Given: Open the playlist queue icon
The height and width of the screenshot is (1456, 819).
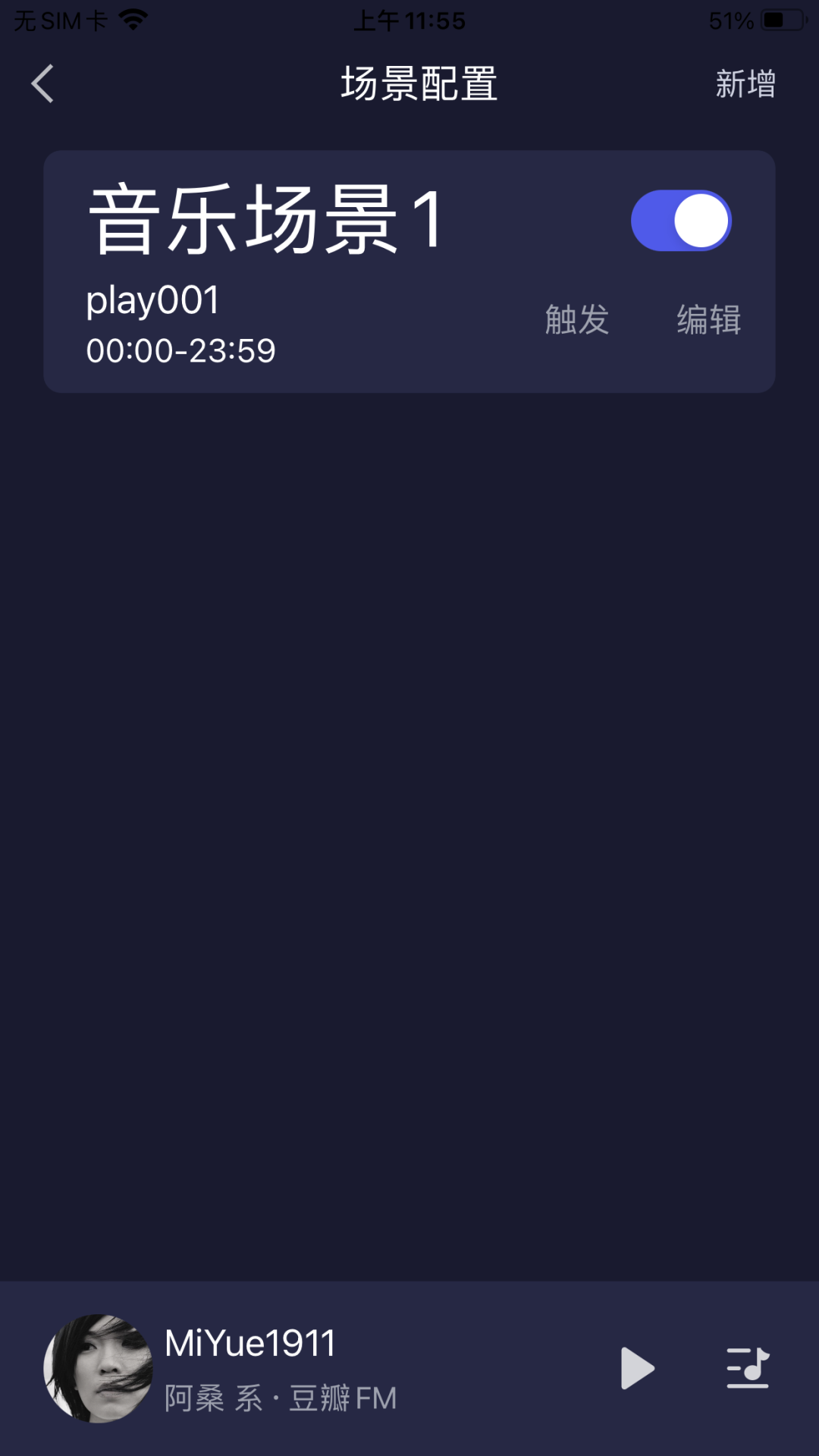Looking at the screenshot, I should point(748,1368).
